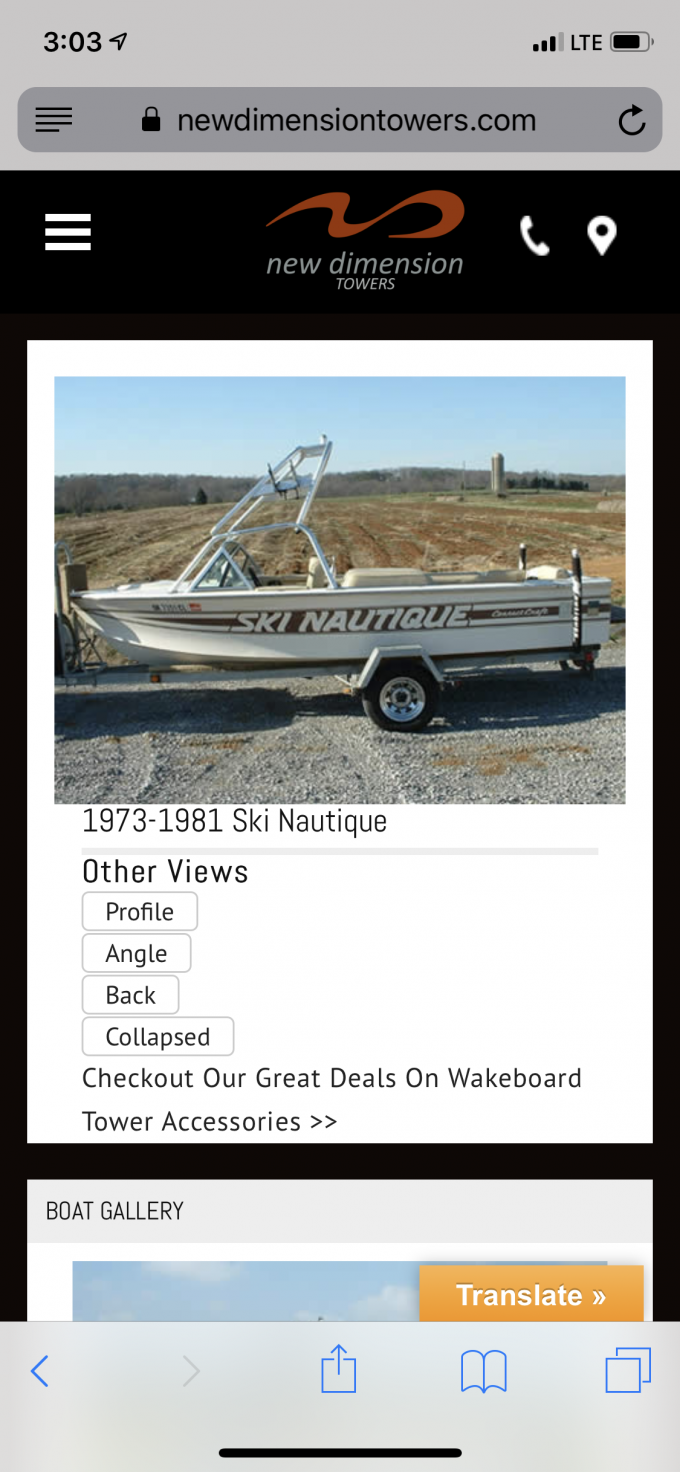
Task: Tap the newdimensiontowers.com address bar
Action: click(x=356, y=121)
